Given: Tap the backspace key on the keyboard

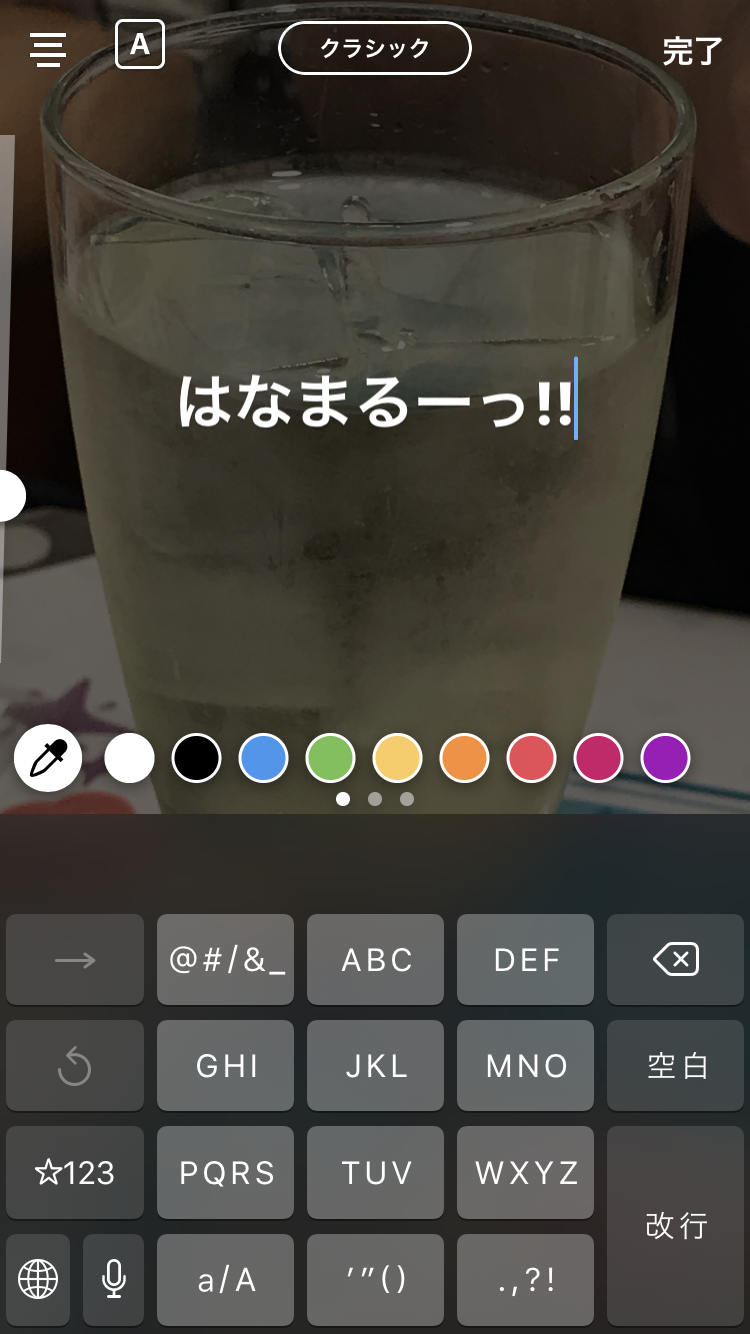Looking at the screenshot, I should click(x=676, y=960).
